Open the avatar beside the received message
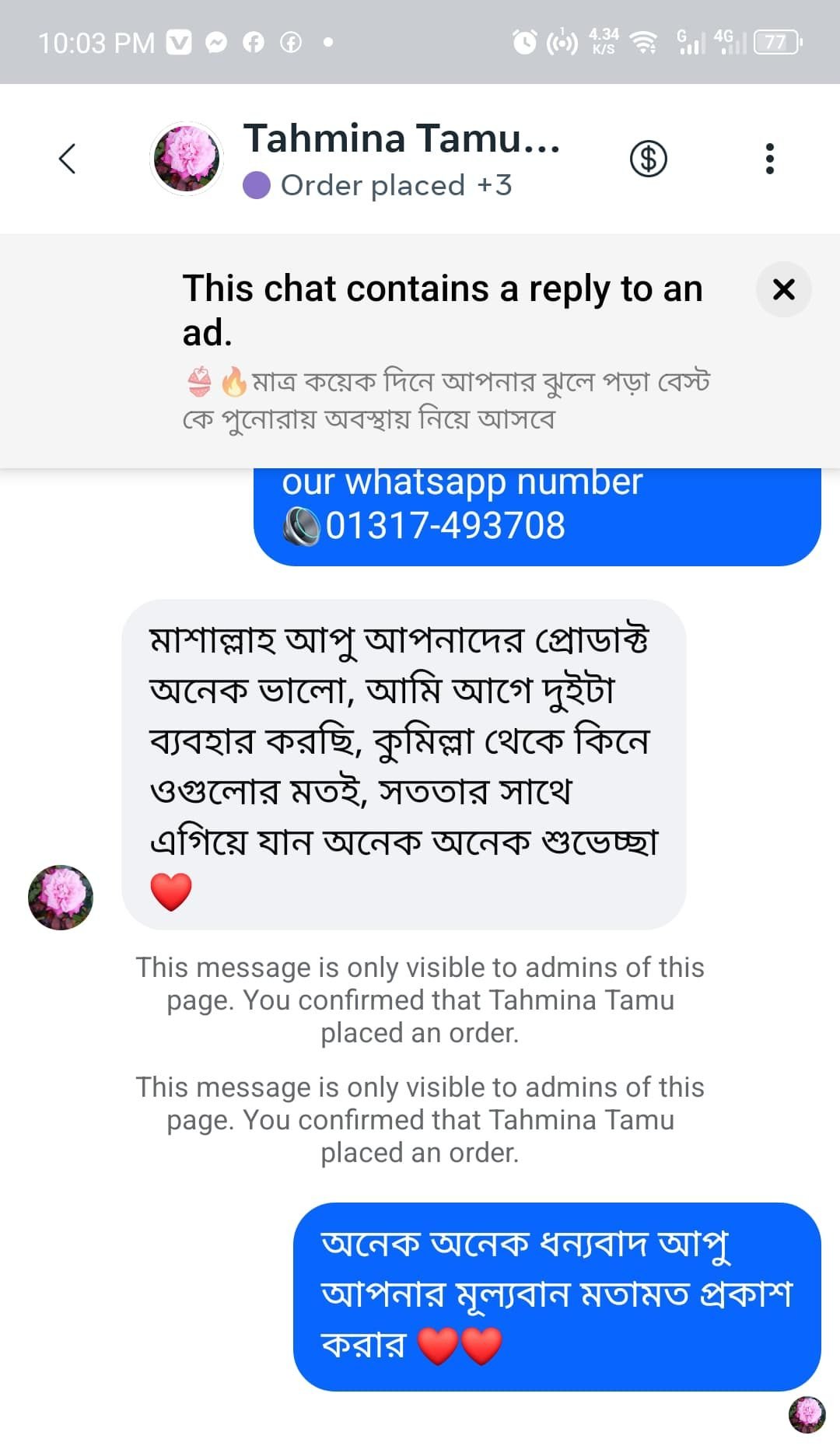This screenshot has height=1453, width=840. click(61, 897)
